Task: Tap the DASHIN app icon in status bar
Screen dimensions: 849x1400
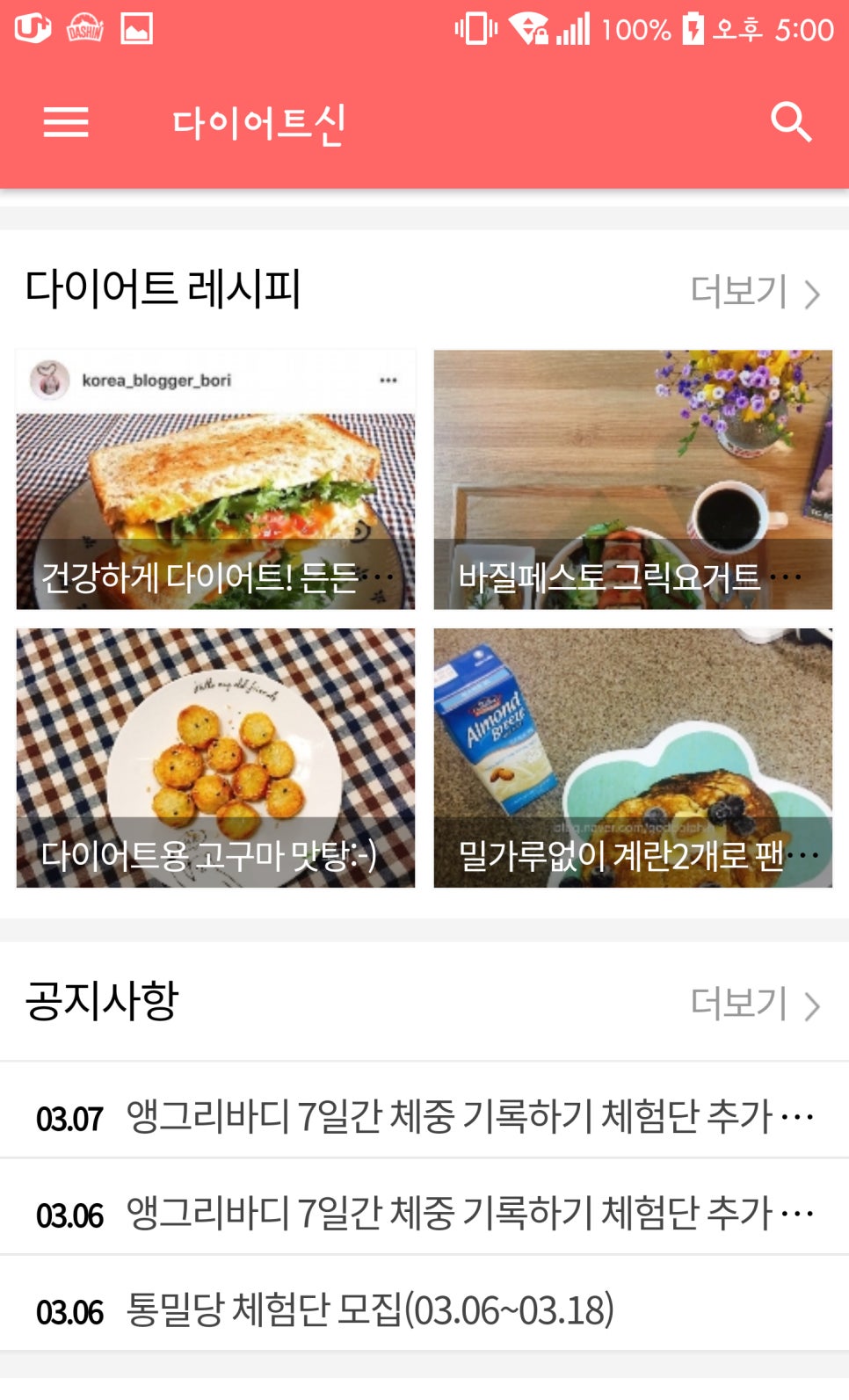Action: 83,28
